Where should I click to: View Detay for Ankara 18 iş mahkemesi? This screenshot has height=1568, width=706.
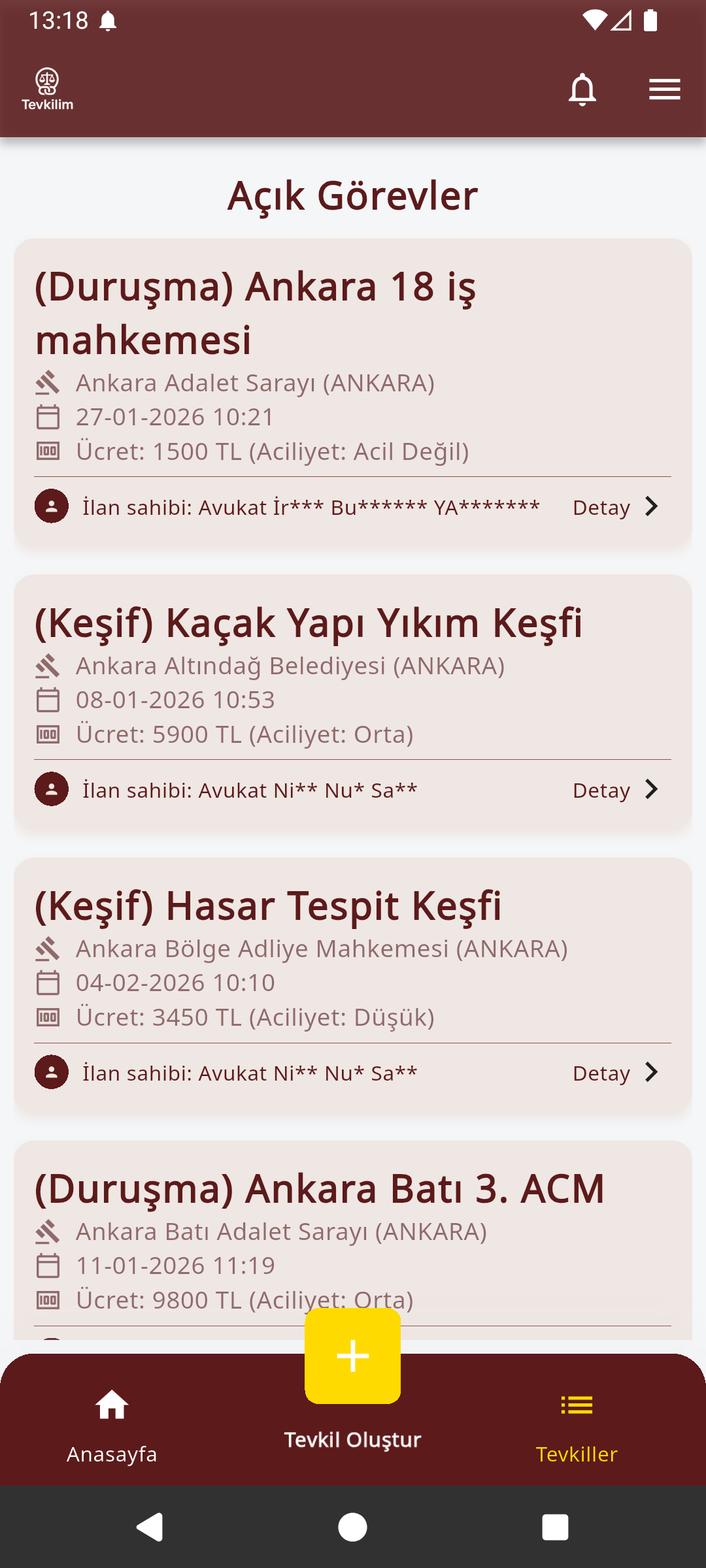coord(614,507)
